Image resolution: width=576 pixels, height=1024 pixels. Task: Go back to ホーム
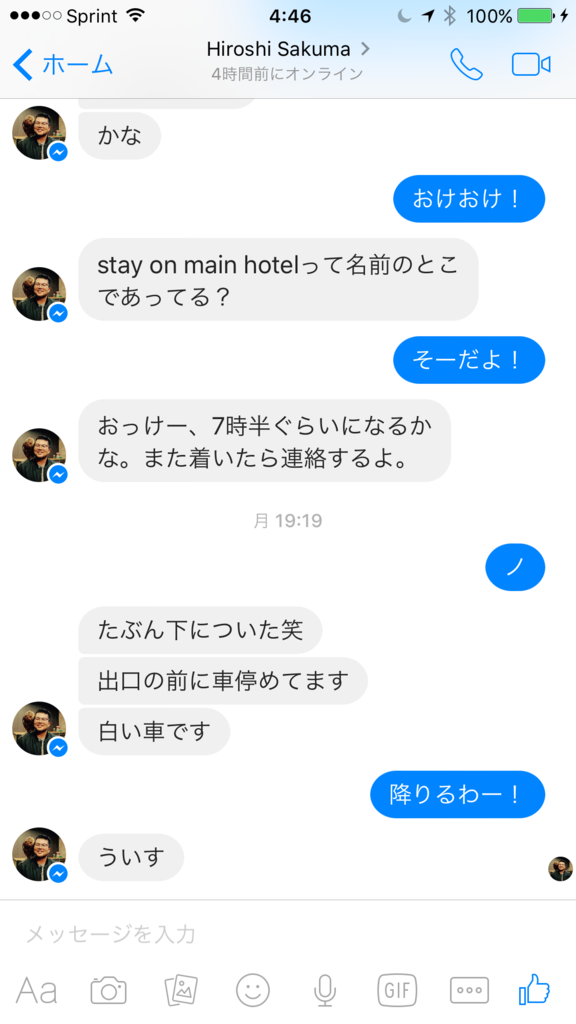click(x=63, y=65)
